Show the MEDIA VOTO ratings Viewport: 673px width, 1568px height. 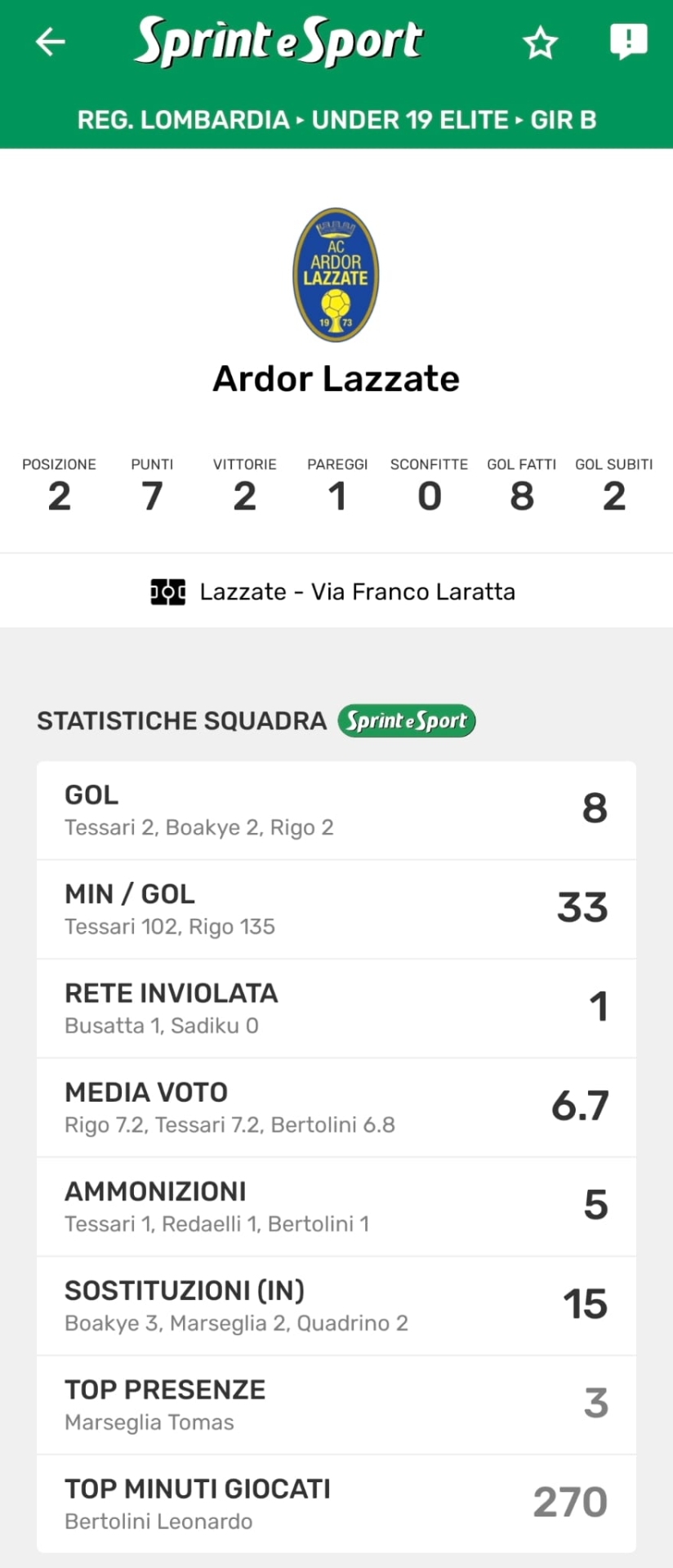[x=336, y=1107]
